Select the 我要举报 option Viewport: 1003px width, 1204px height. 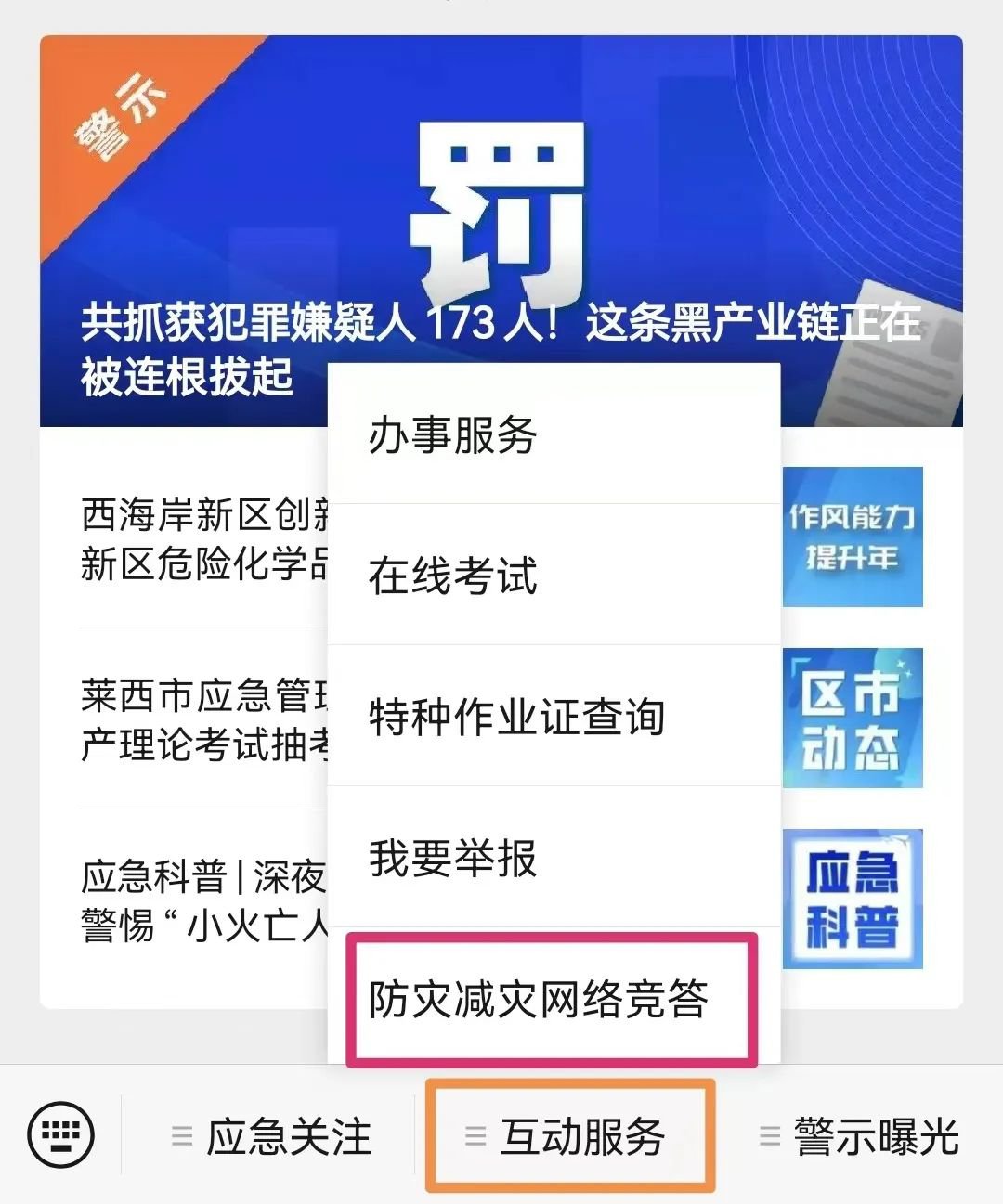pos(554,857)
